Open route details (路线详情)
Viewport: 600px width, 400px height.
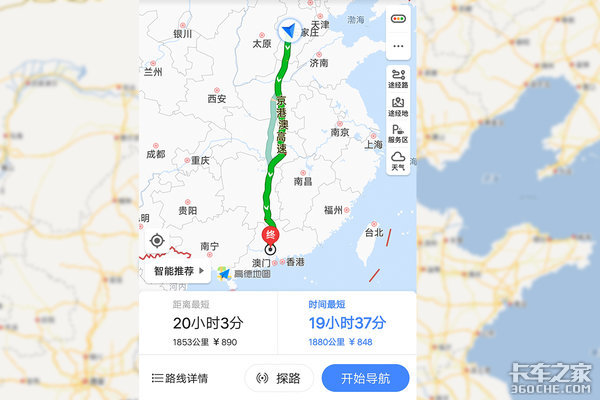180,378
